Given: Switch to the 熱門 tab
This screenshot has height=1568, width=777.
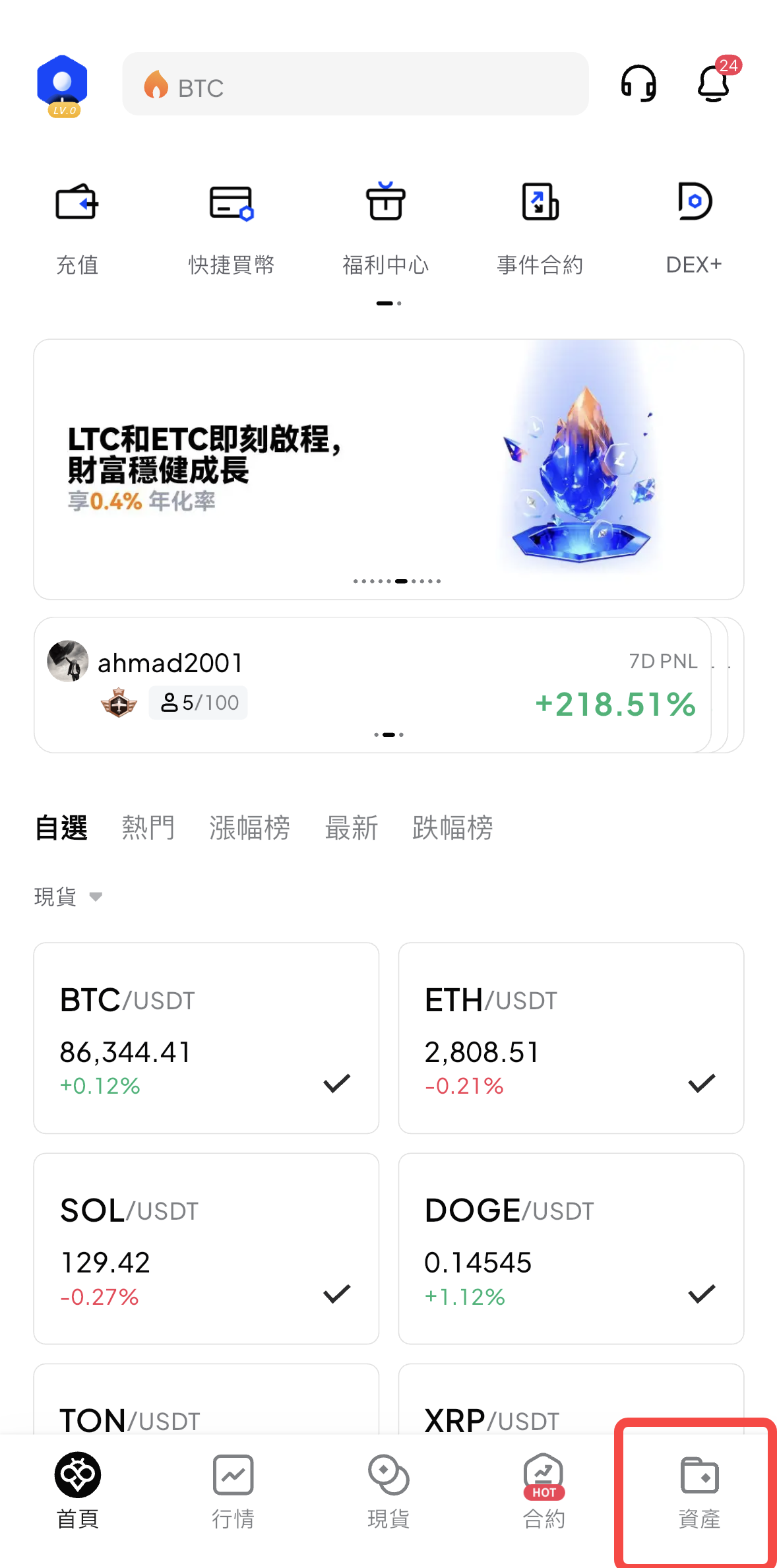Looking at the screenshot, I should [148, 828].
